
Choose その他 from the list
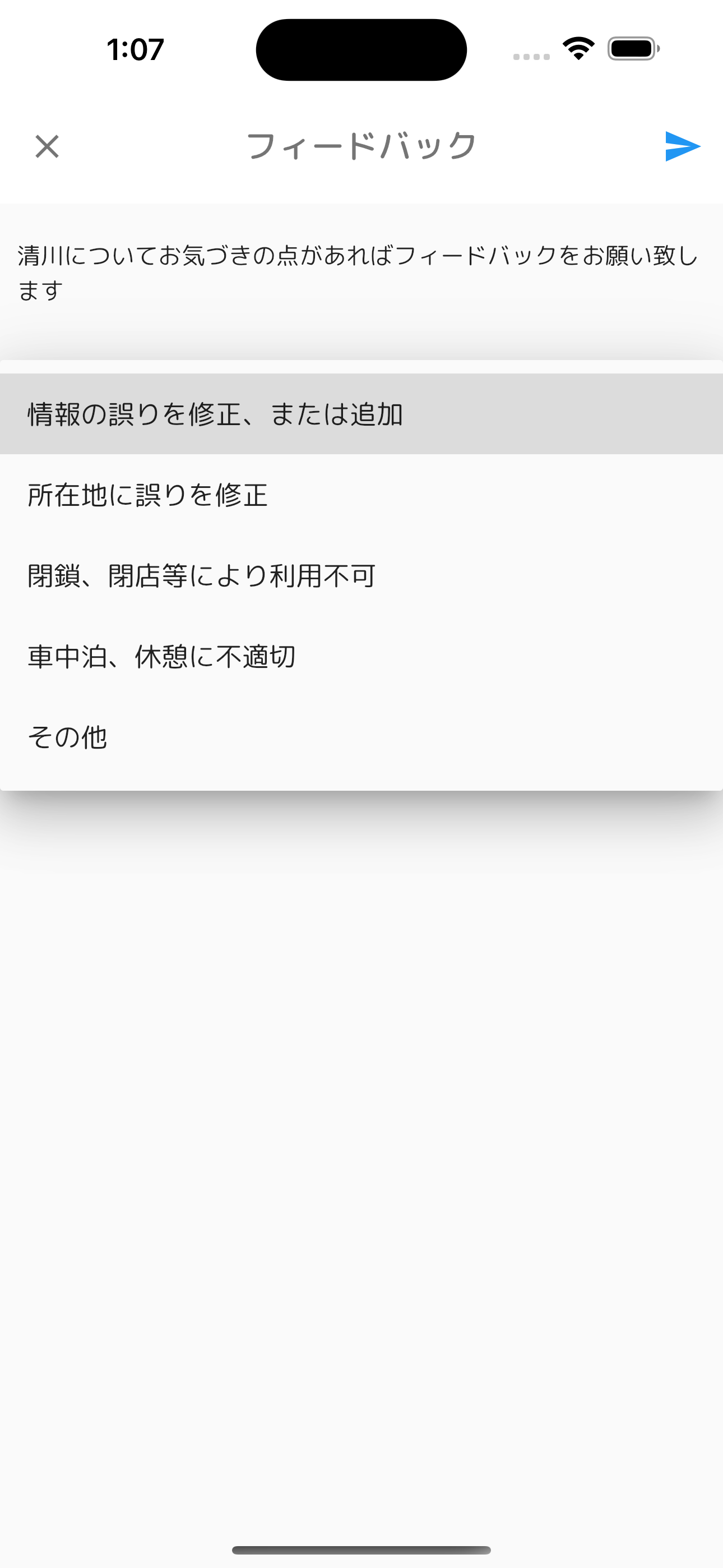click(361, 736)
